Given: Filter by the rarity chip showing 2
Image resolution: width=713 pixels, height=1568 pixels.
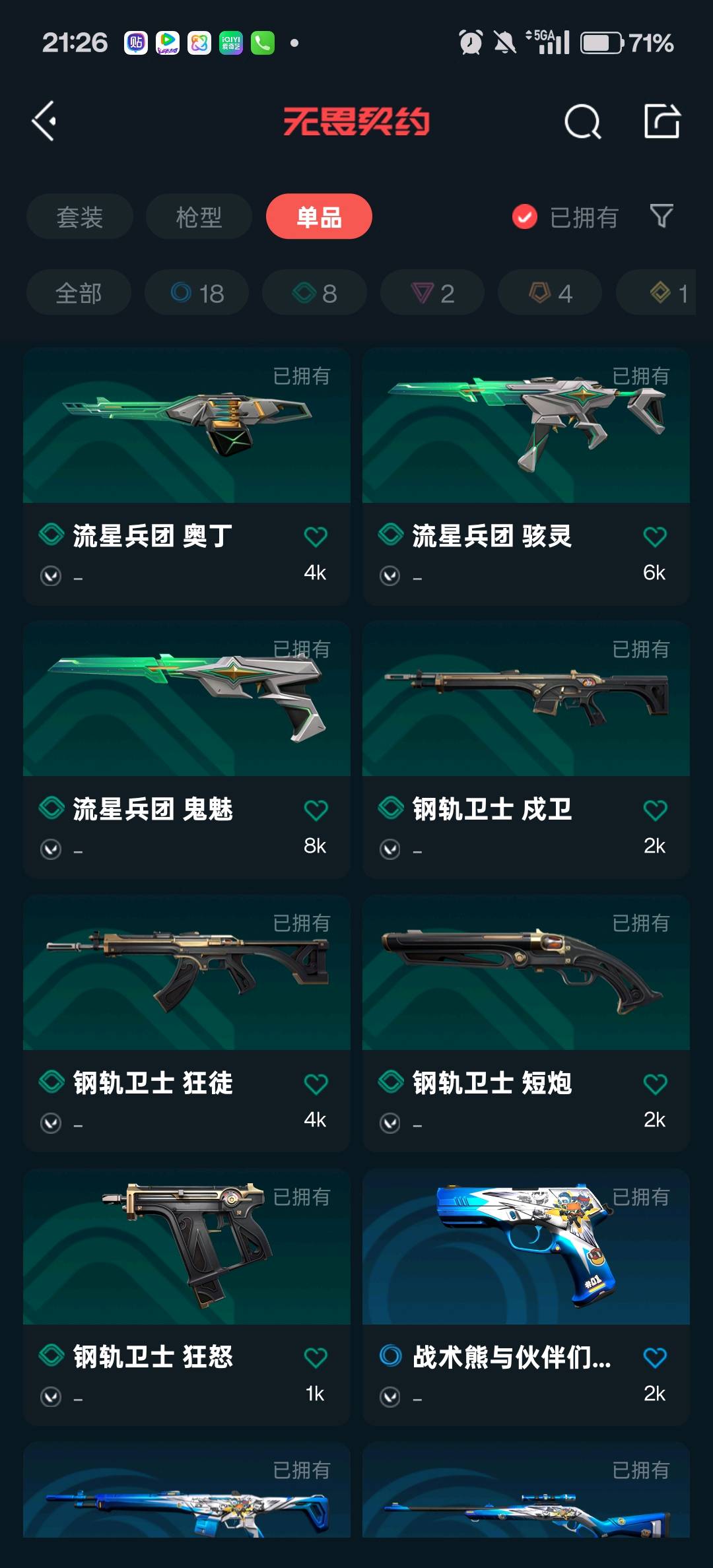Looking at the screenshot, I should pos(432,293).
